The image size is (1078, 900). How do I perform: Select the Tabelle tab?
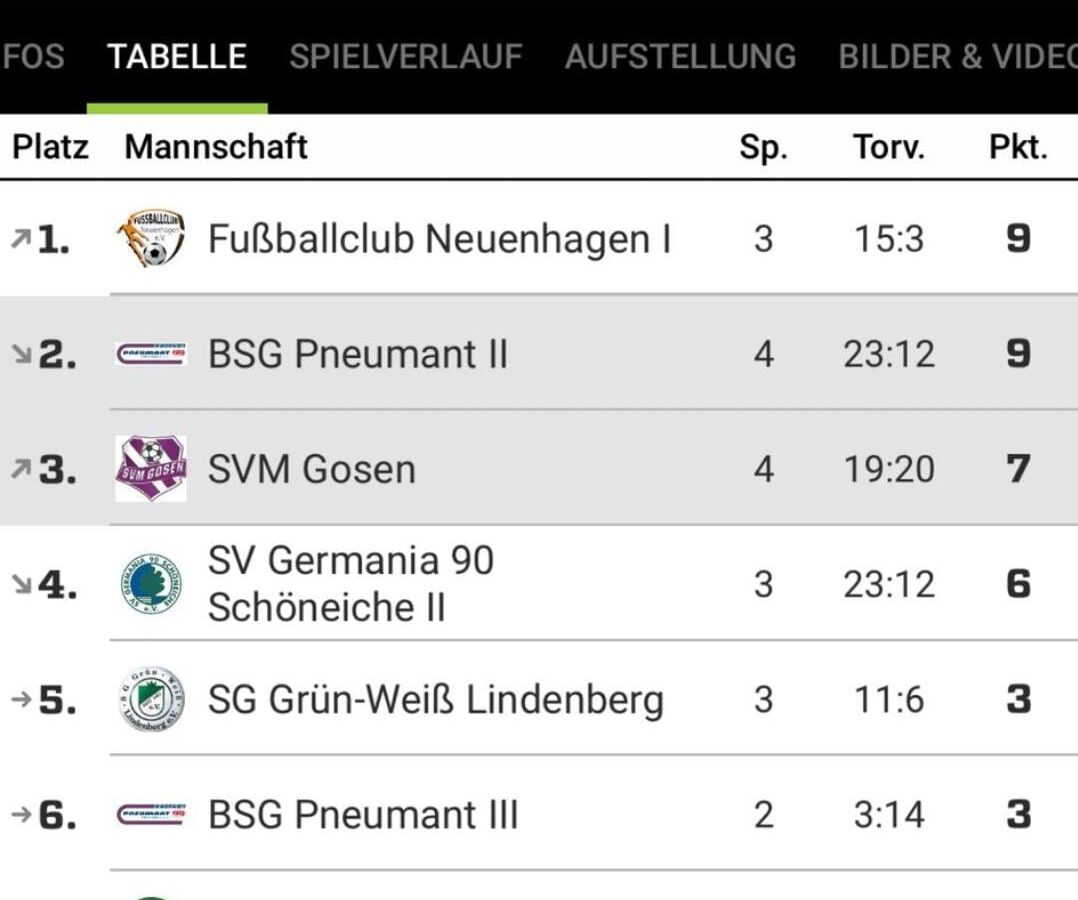click(177, 57)
